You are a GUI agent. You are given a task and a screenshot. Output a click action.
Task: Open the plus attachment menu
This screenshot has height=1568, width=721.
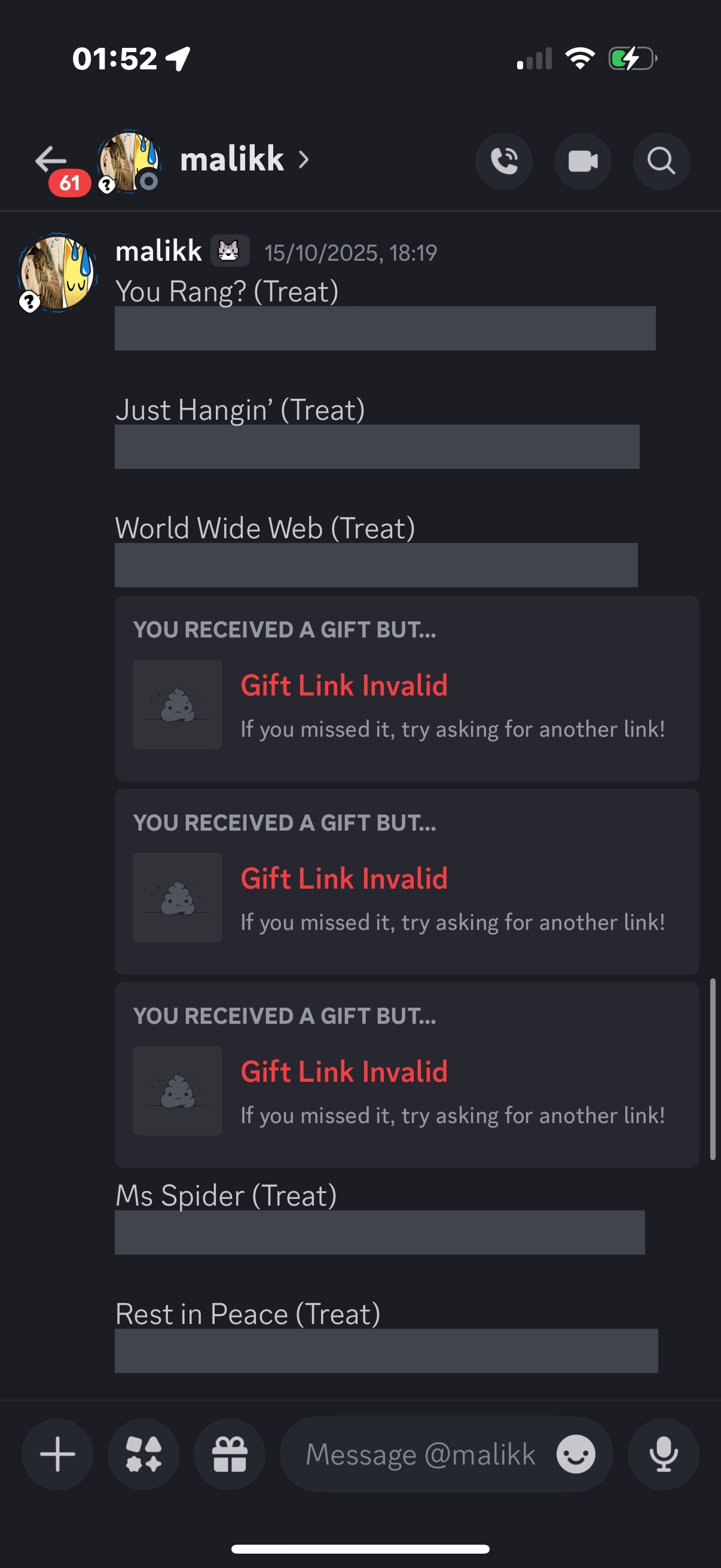58,1454
